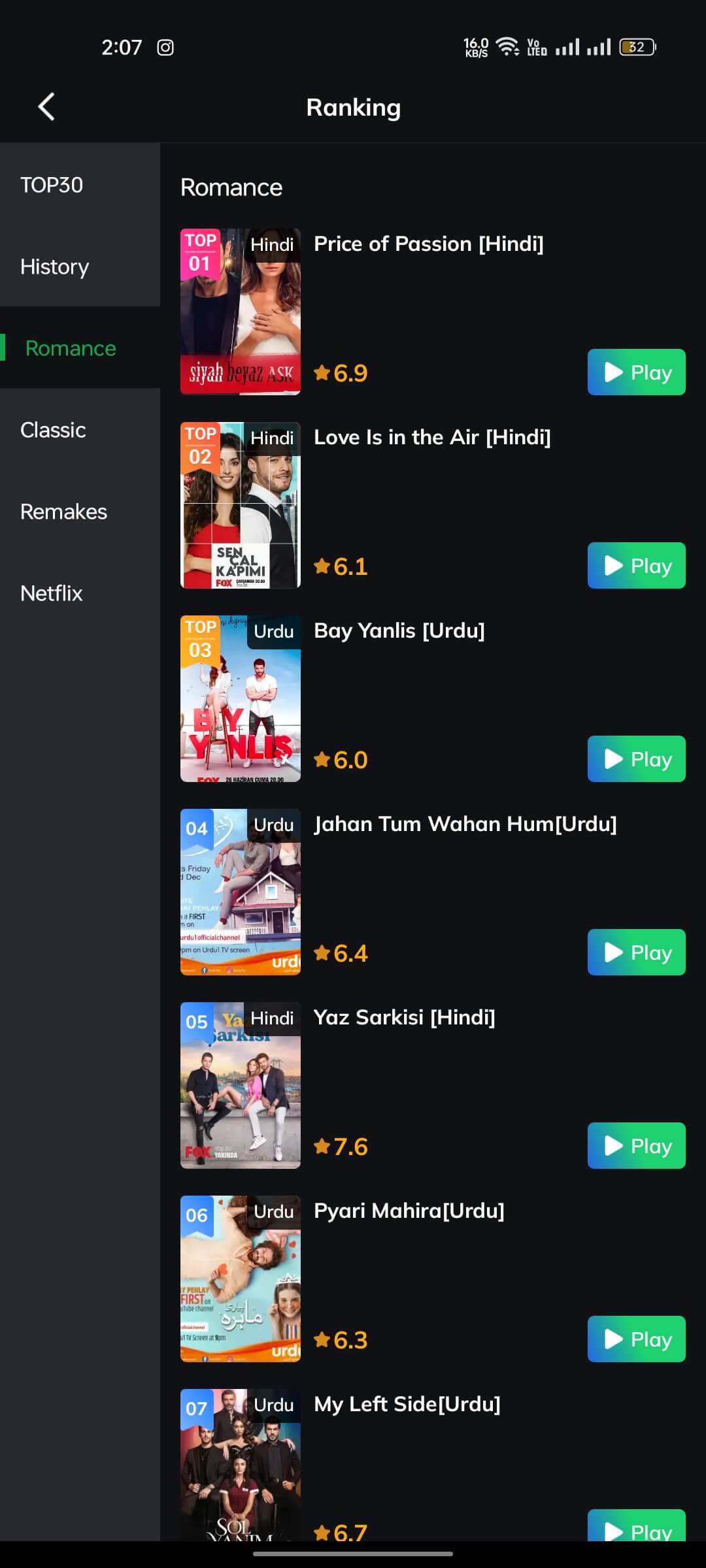The width and height of the screenshot is (706, 1568).
Task: Tap the Play icon for Love Is in the Air
Action: tap(613, 566)
